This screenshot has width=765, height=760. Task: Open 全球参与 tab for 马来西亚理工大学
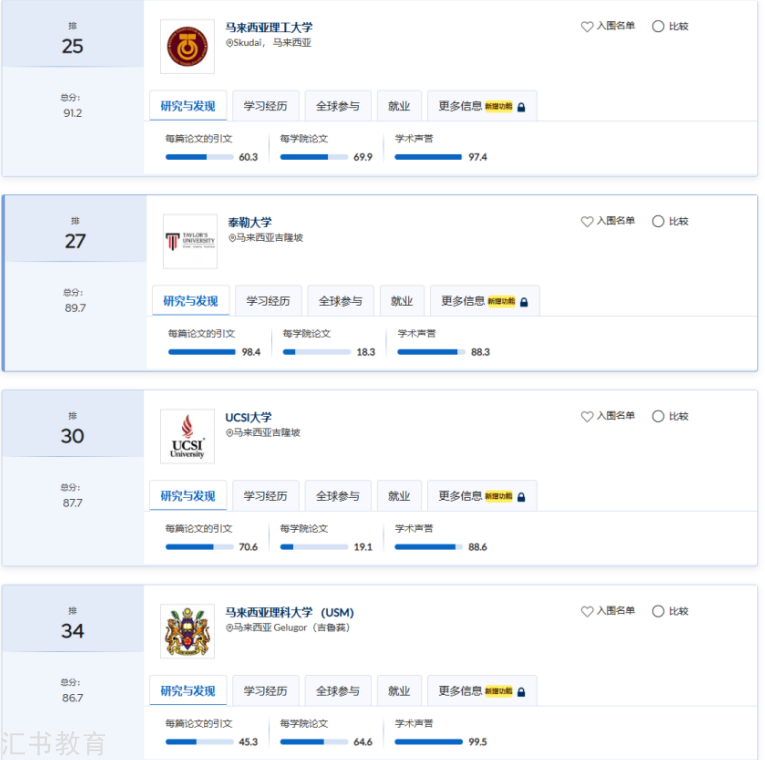pos(337,106)
